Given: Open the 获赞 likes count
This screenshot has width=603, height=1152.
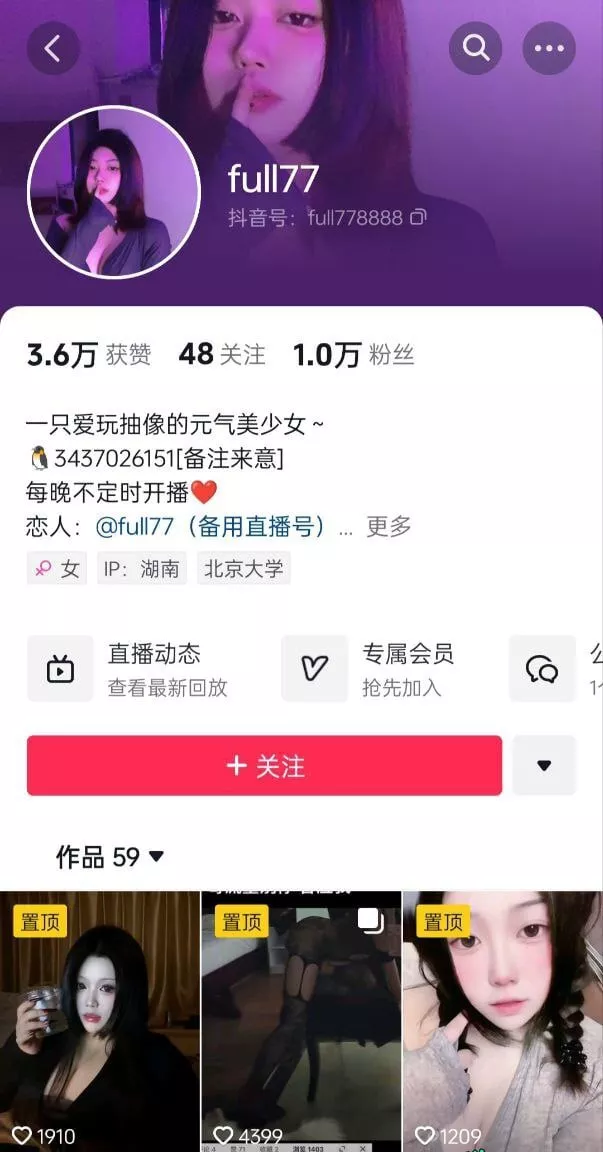Looking at the screenshot, I should 89,355.
